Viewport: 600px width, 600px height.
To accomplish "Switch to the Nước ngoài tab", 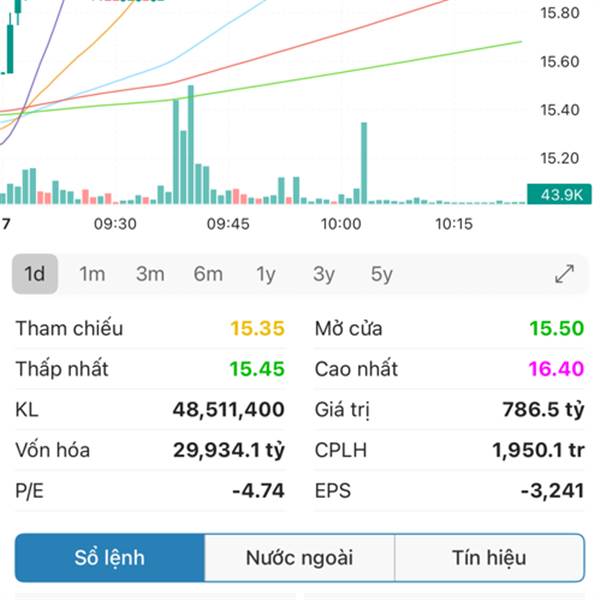I will [299, 558].
